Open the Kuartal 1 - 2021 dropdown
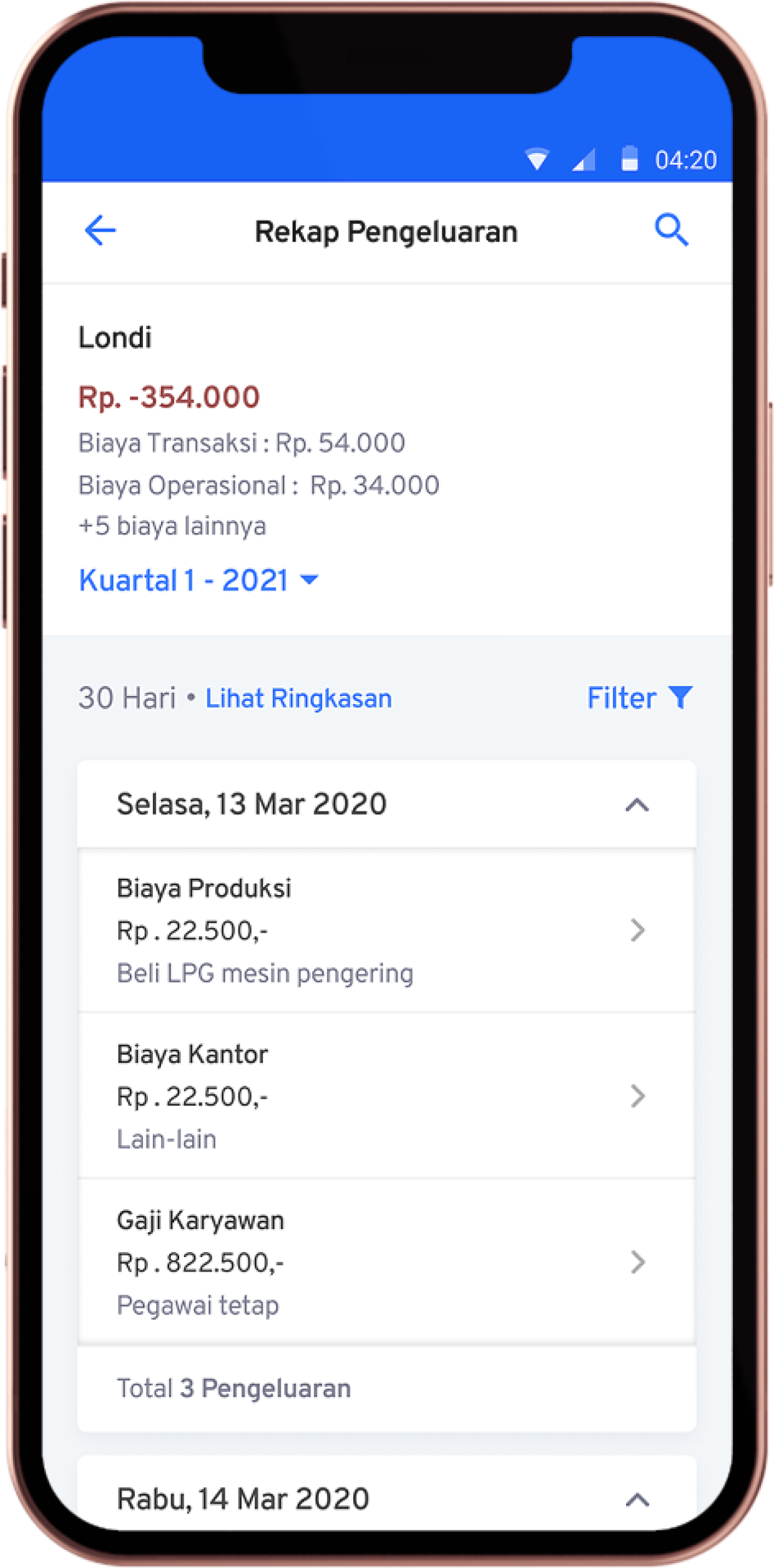The width and height of the screenshot is (774, 1568). [198, 580]
